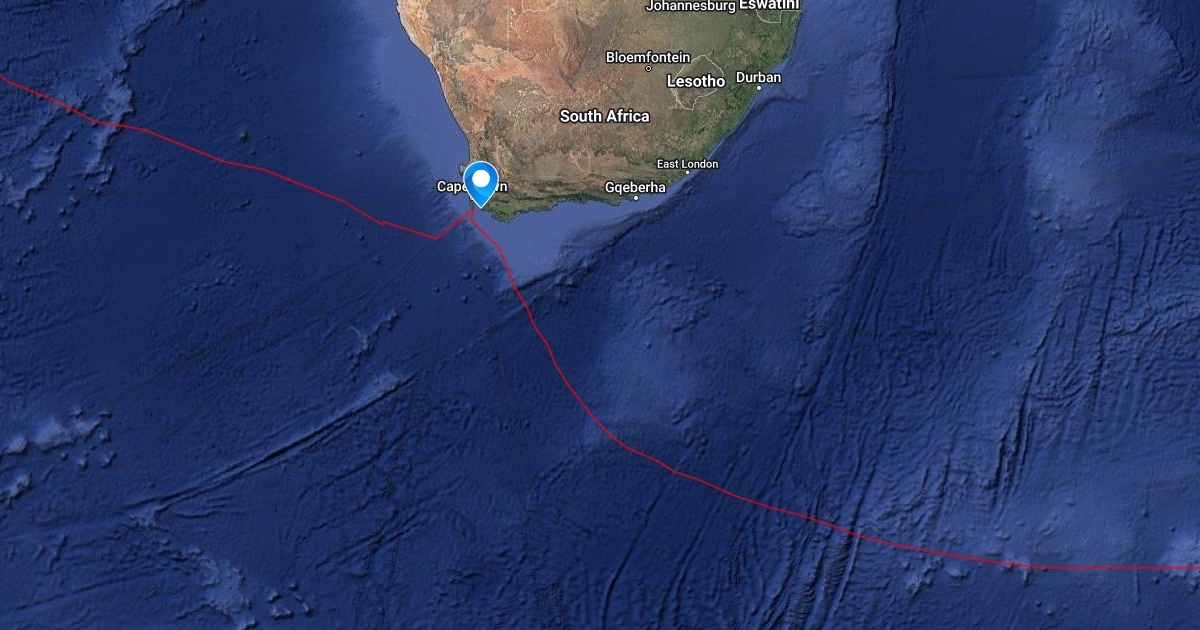Tap the blue location pin at Cape Town
Viewport: 1200px width, 630px height.
coord(482,182)
